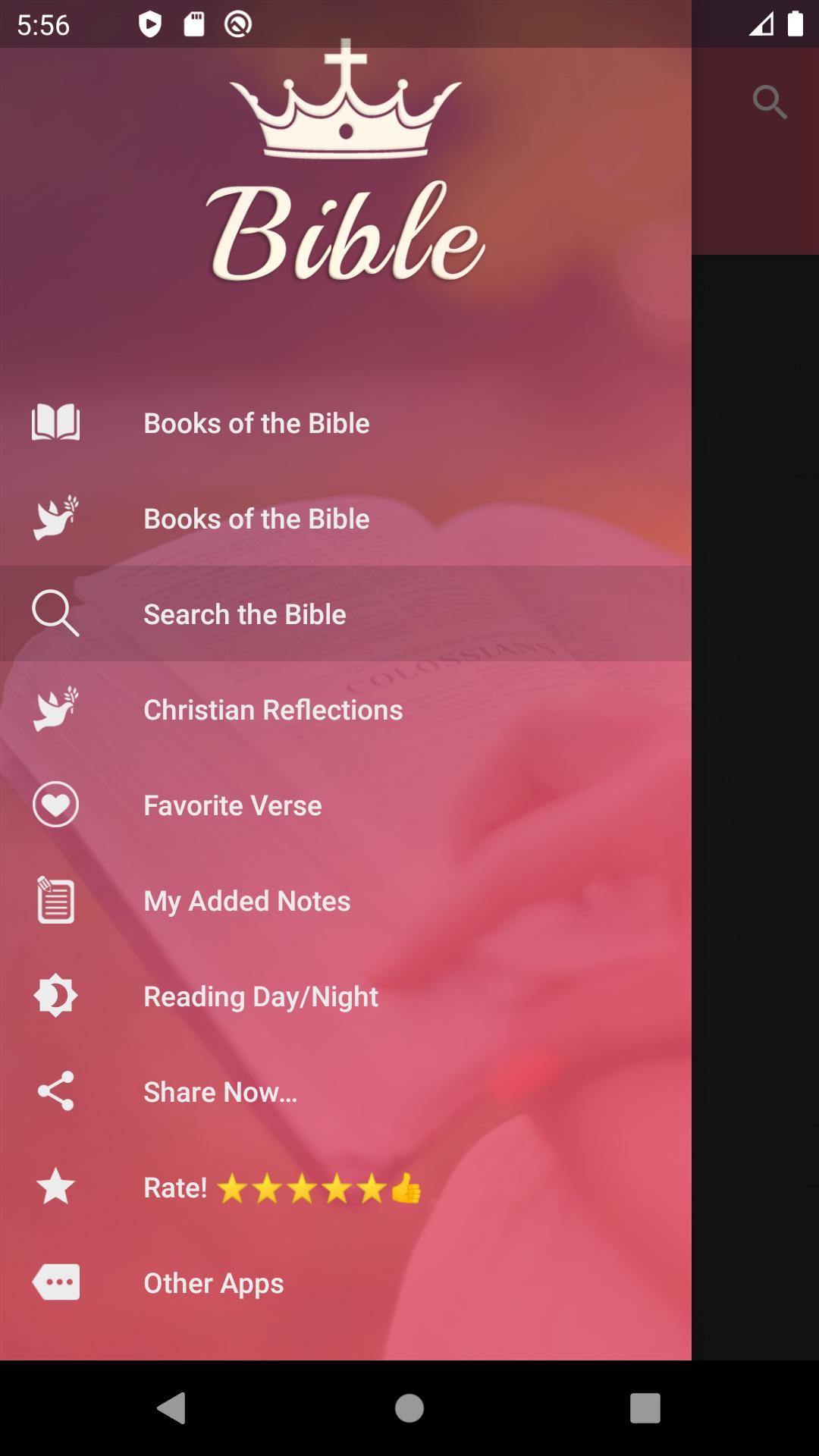The height and width of the screenshot is (1456, 819).
Task: Go to the home screen via home button
Action: pos(409,1408)
